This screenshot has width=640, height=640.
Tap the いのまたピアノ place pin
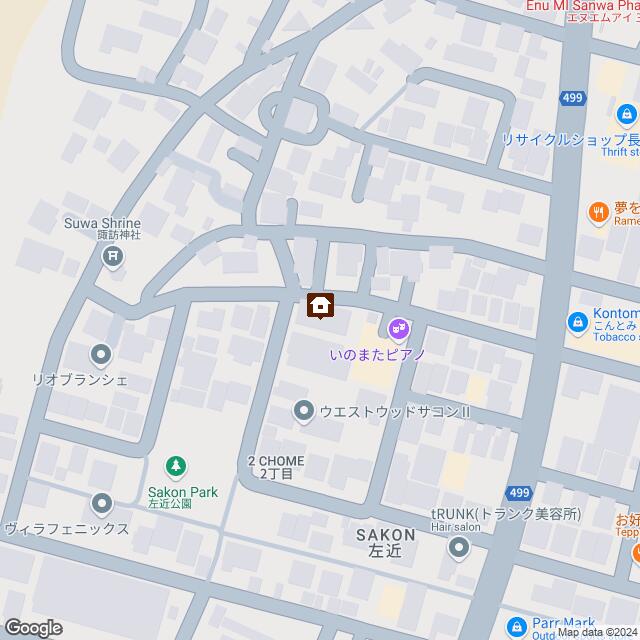pos(398,328)
